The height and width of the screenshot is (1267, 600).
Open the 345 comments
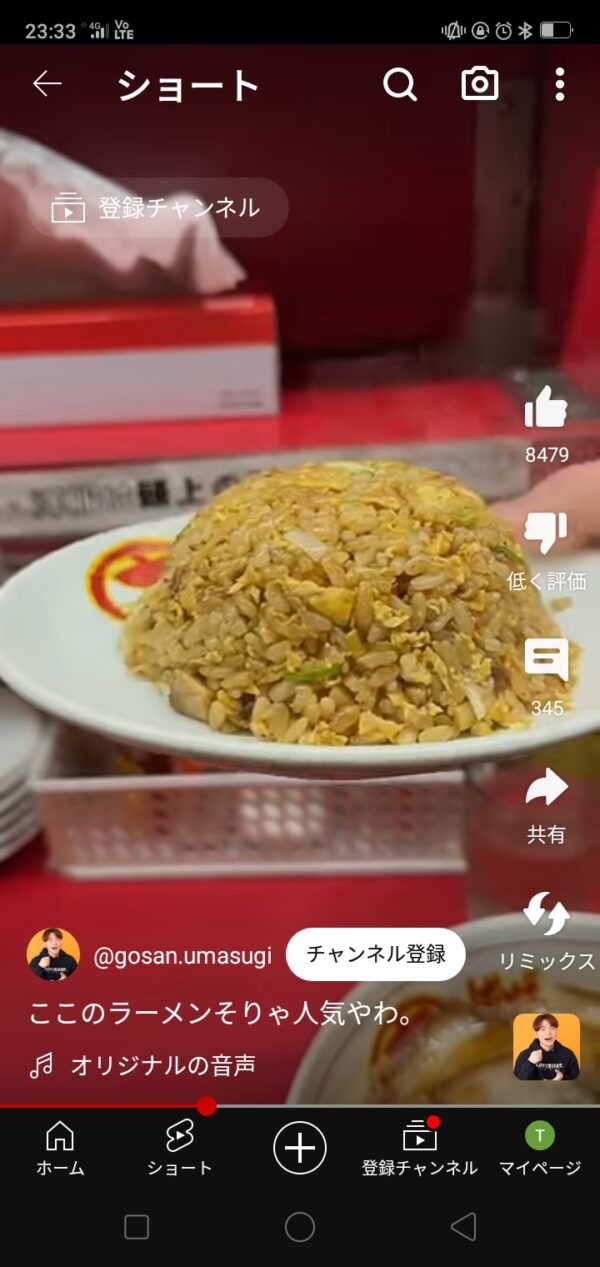click(x=546, y=662)
